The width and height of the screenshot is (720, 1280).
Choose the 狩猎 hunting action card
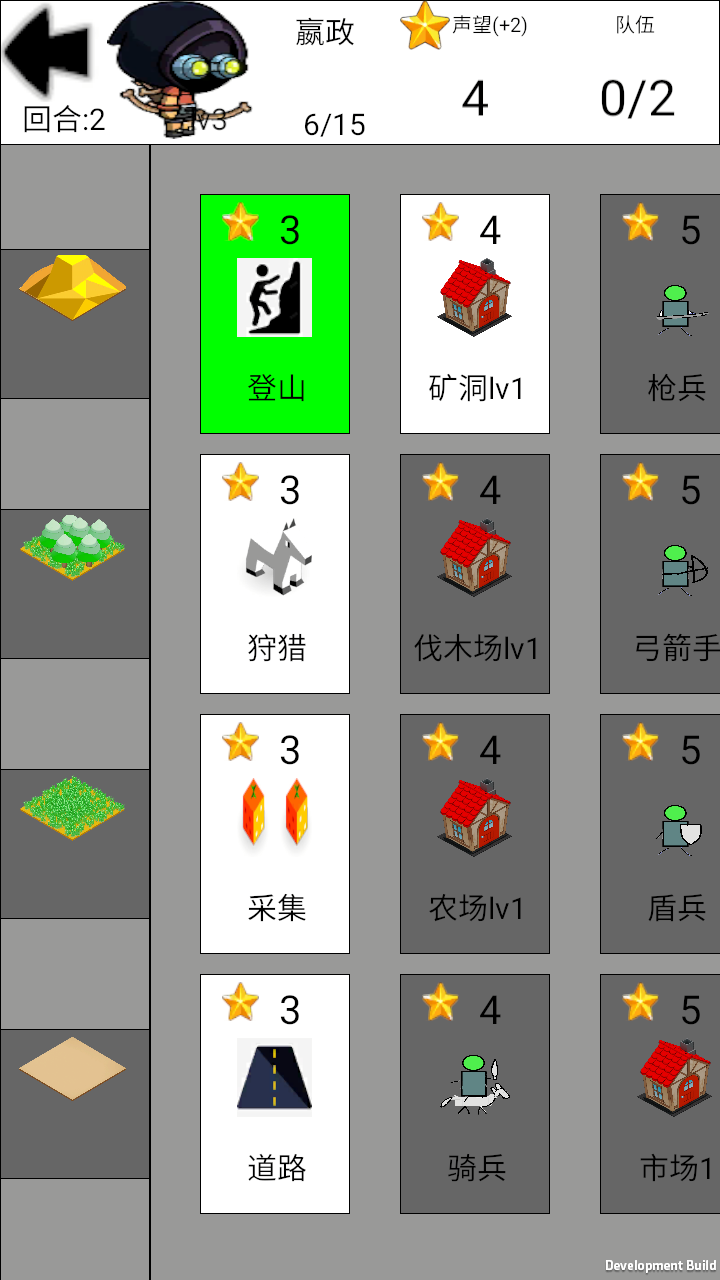[275, 573]
